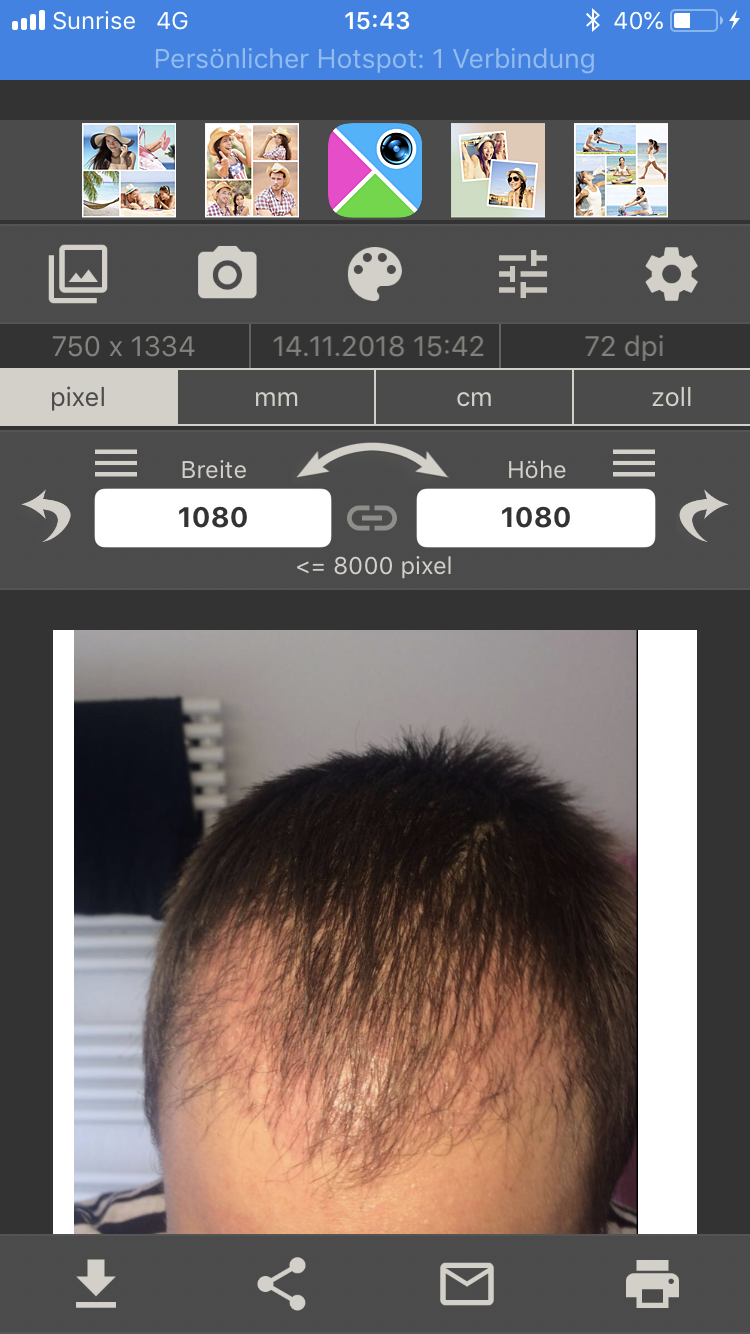Share the image
The height and width of the screenshot is (1334, 750).
pyautogui.click(x=281, y=1284)
